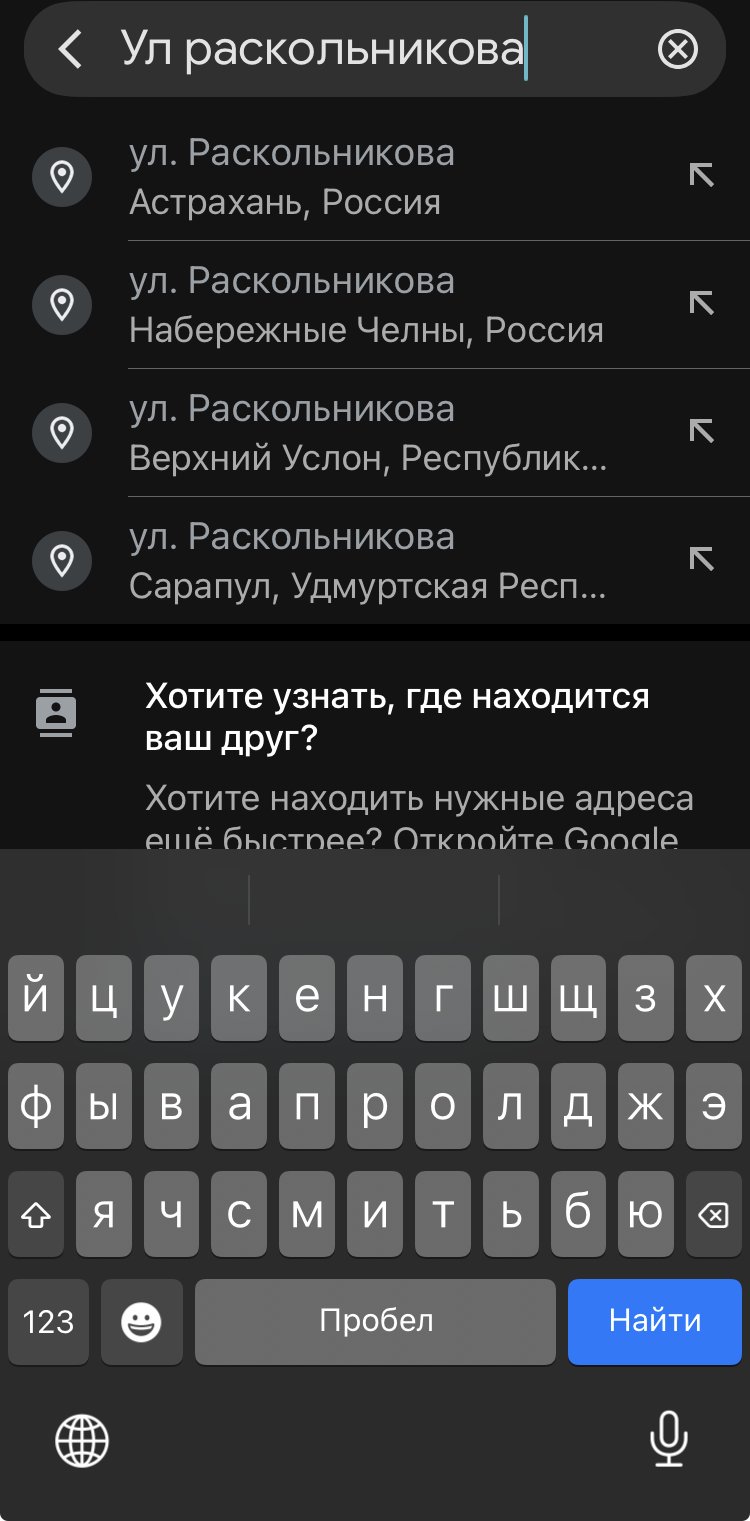Viewport: 750px width, 1521px height.
Task: Change keyboard language with globe icon
Action: pos(81,1440)
